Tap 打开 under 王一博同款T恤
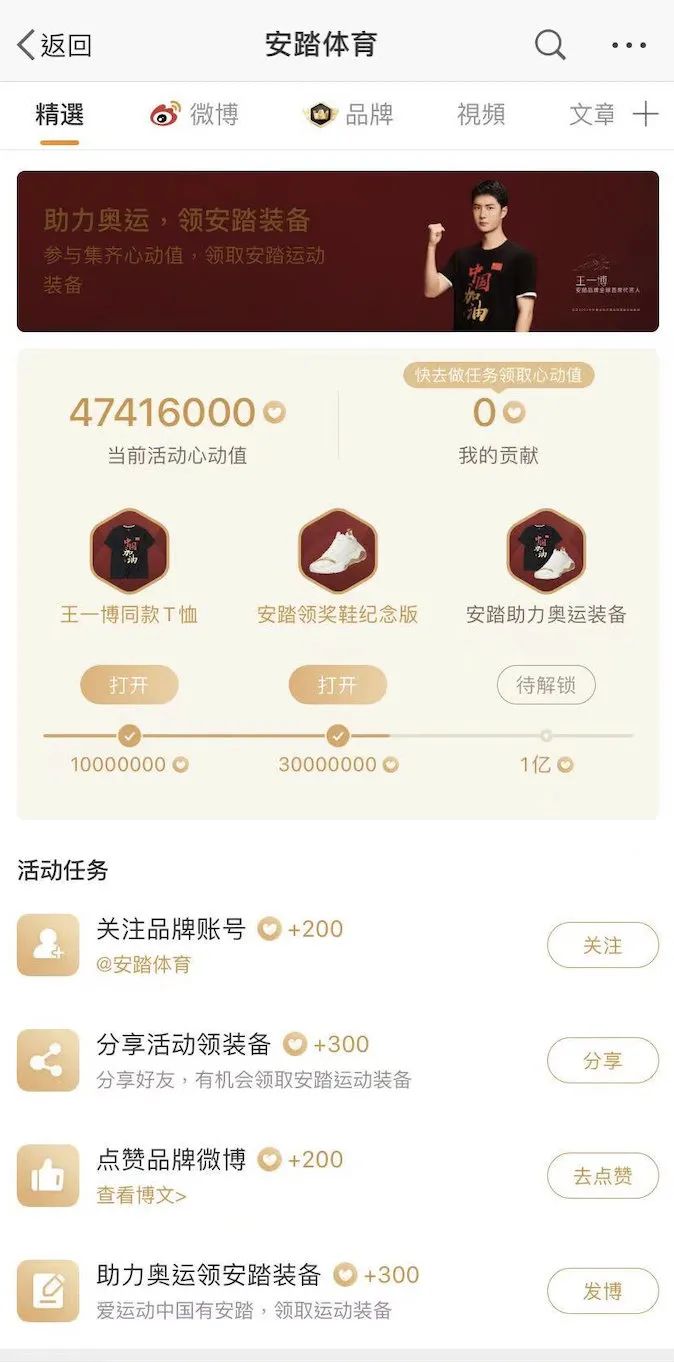Viewport: 674px width, 1362px height. click(x=129, y=685)
